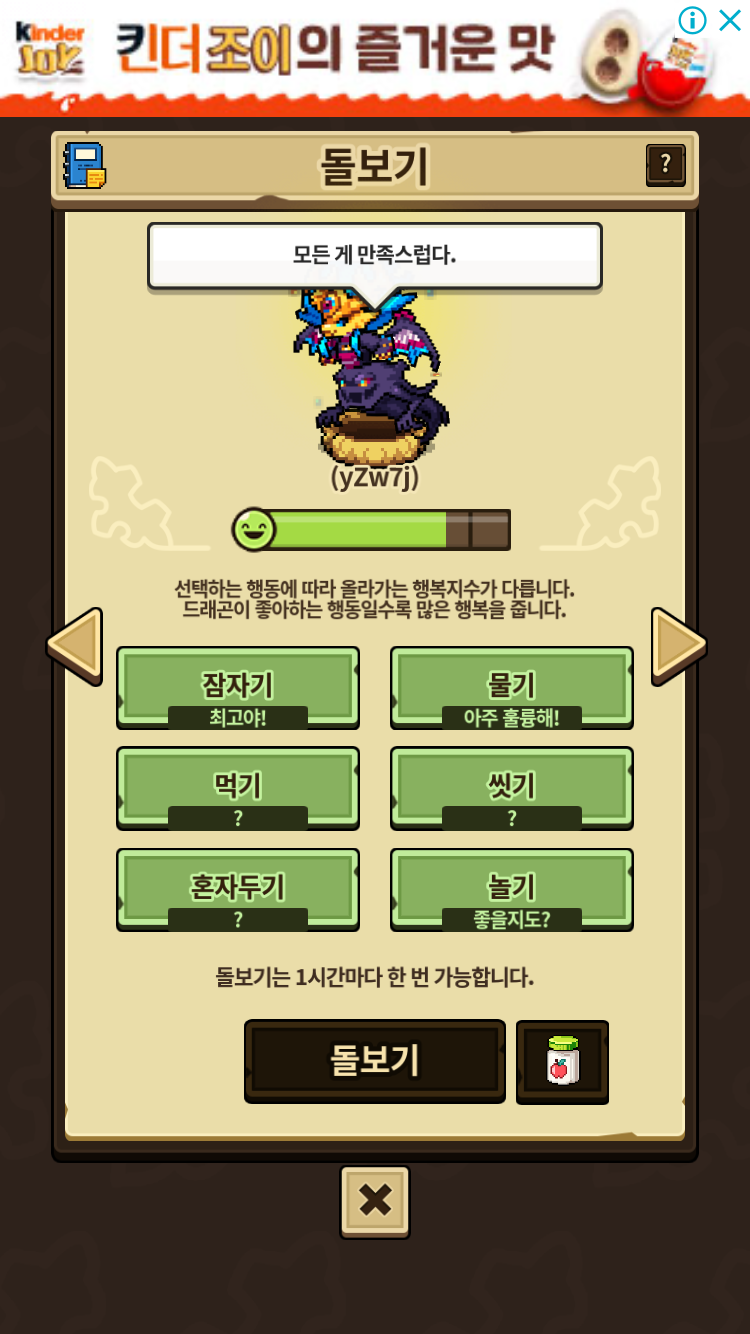The width and height of the screenshot is (750, 1334).
Task: Choose the 먹기 action
Action: click(x=238, y=787)
